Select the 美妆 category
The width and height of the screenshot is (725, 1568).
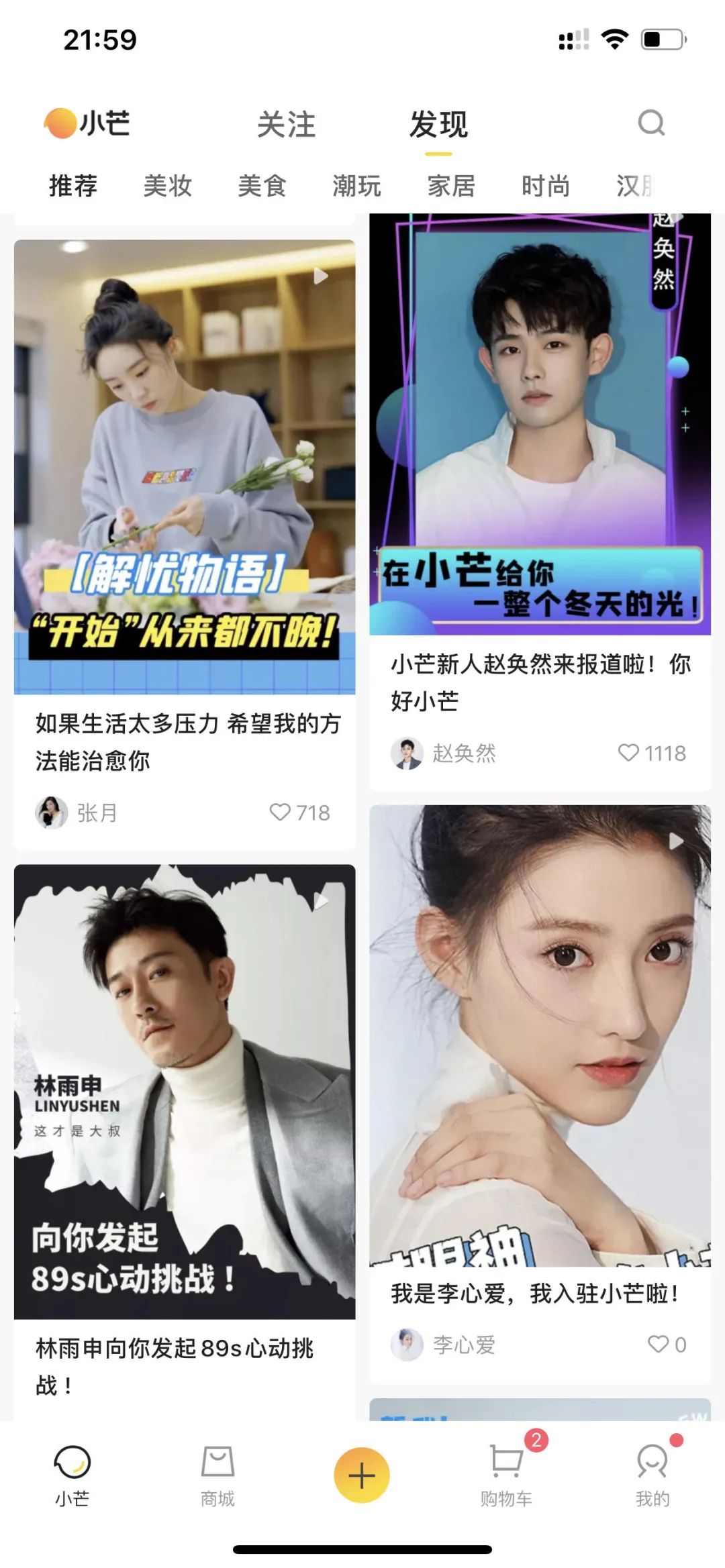click(168, 186)
